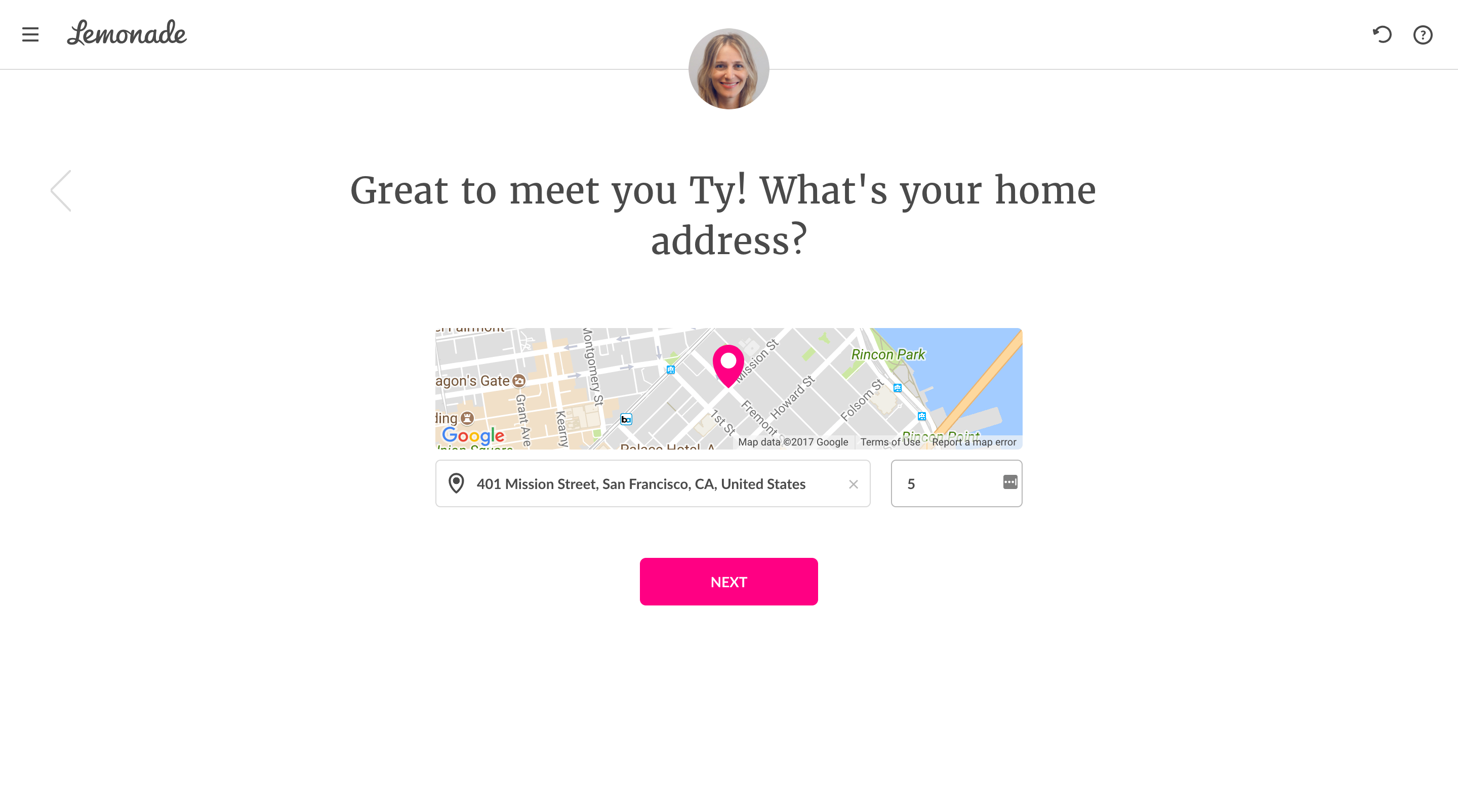
Task: Go back to the previous question
Action: 61,191
